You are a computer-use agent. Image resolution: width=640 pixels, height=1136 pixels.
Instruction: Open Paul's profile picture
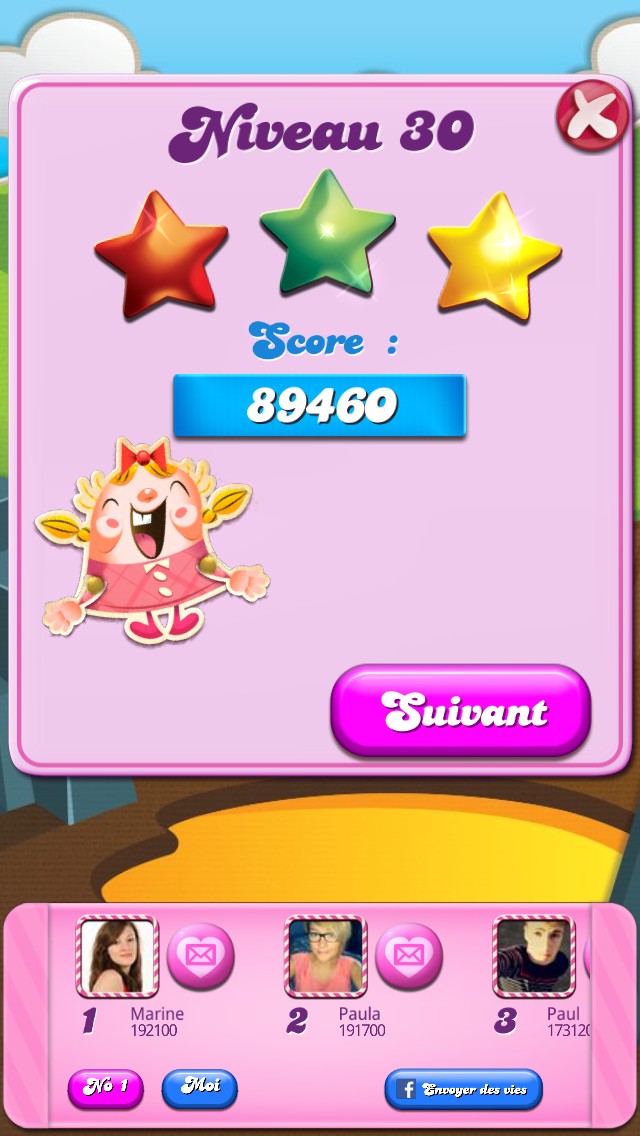coord(533,956)
